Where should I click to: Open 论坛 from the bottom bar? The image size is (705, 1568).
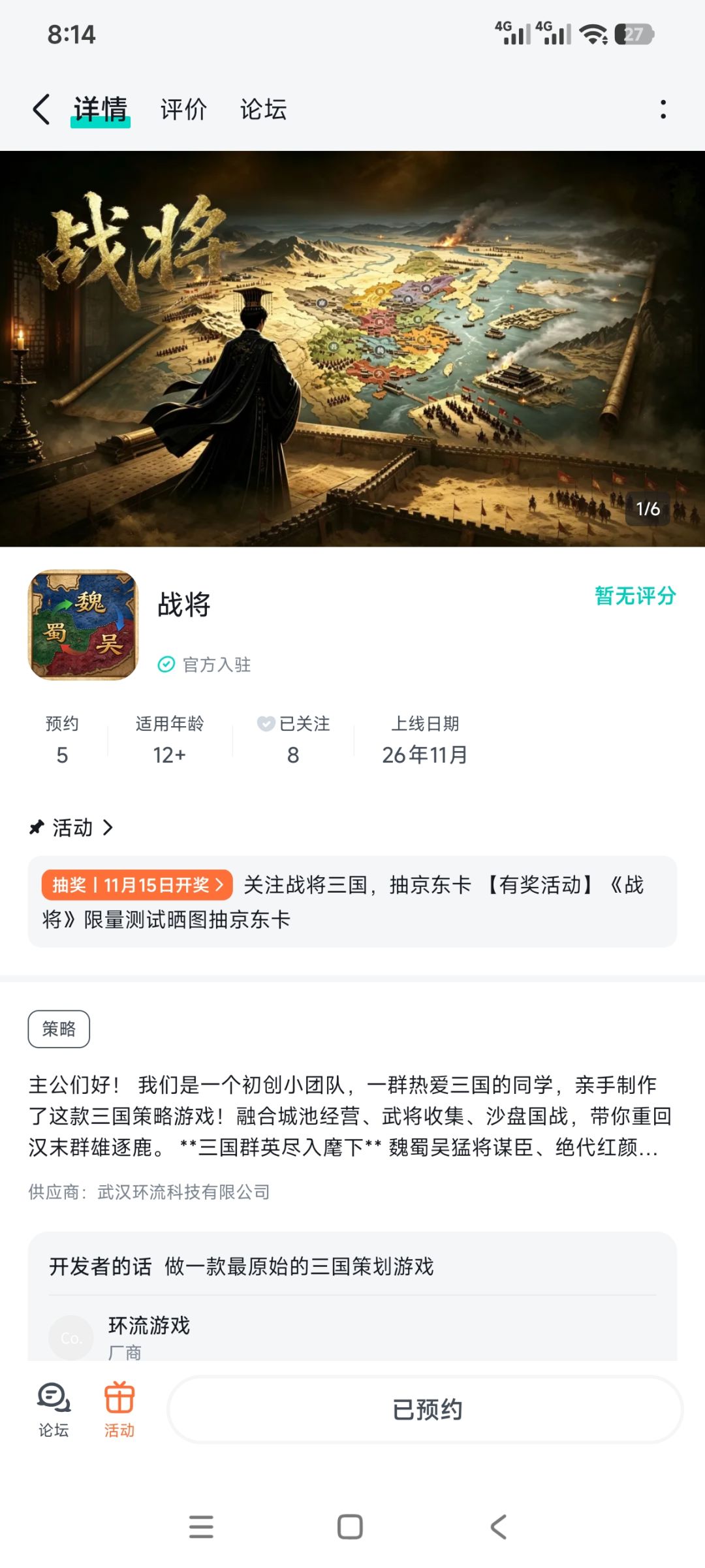point(54,1409)
